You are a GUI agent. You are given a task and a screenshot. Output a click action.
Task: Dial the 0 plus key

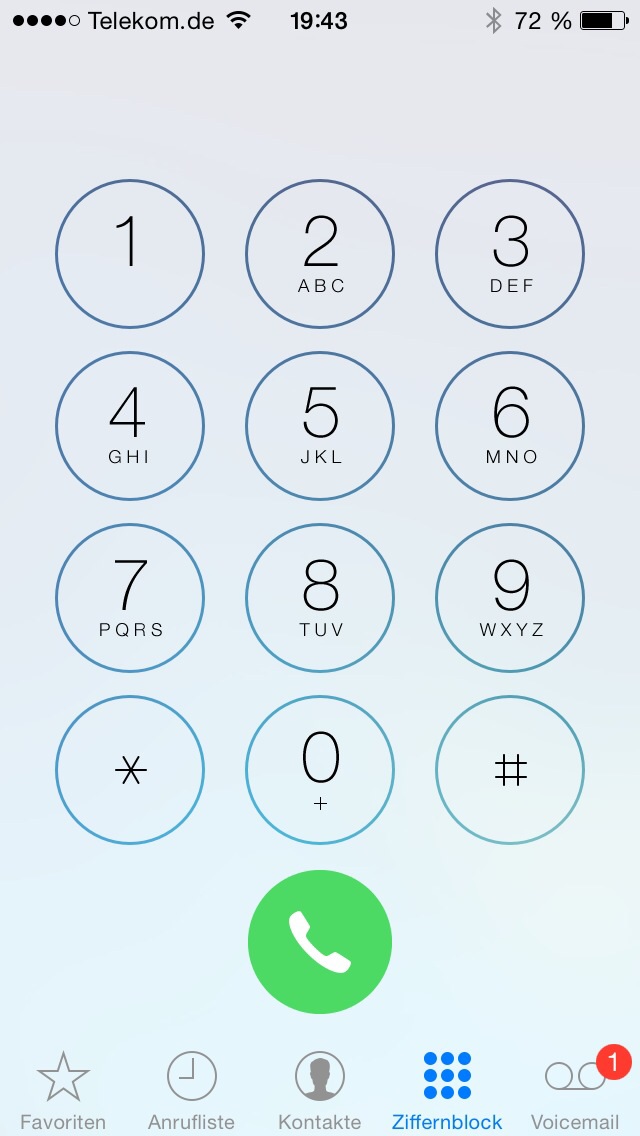(x=320, y=769)
